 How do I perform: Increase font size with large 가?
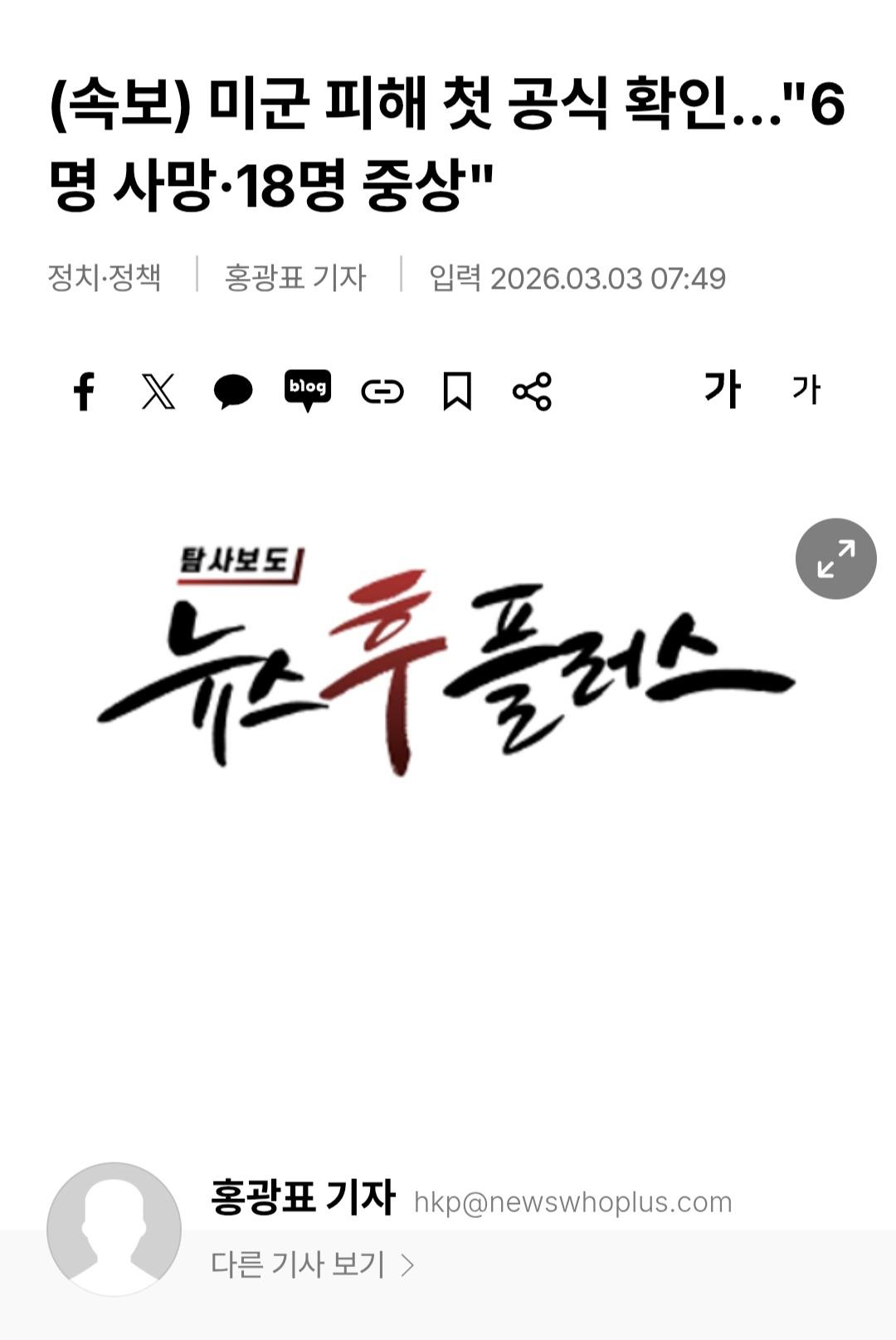coord(722,389)
